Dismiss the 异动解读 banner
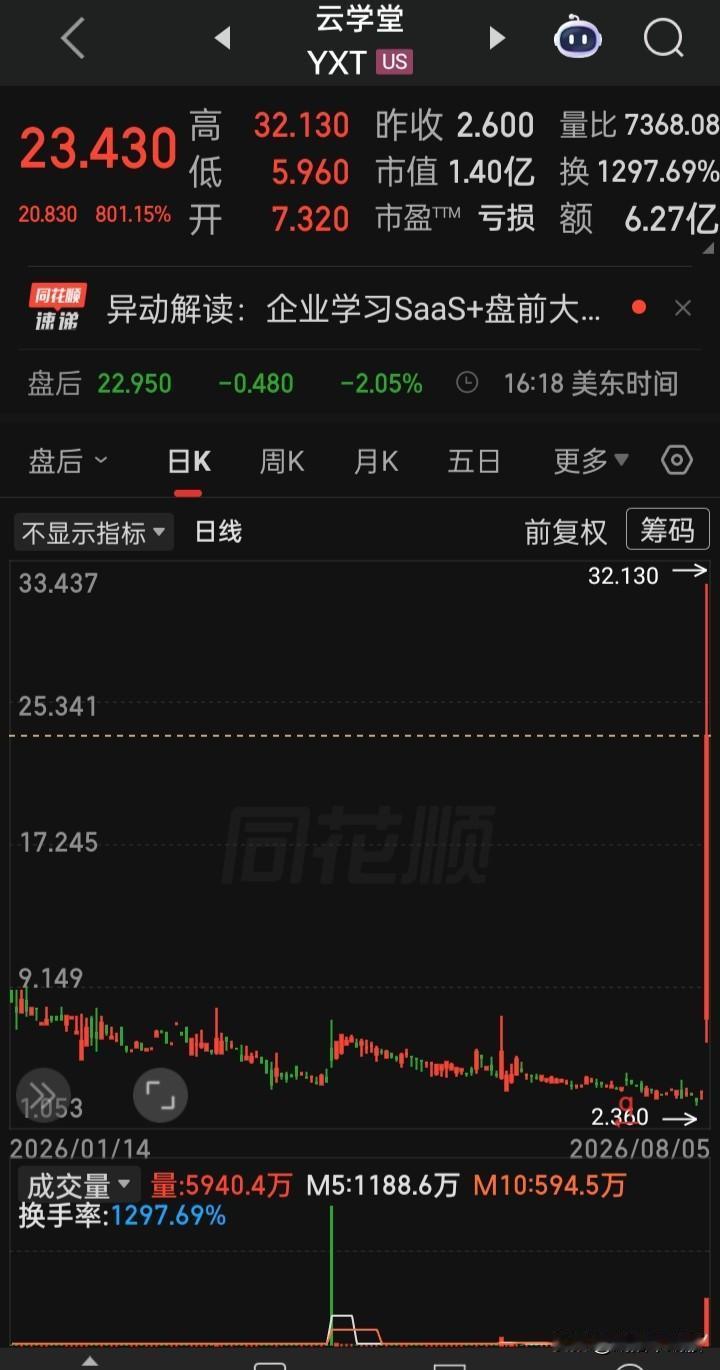This screenshot has height=1370, width=720. pos(683,309)
